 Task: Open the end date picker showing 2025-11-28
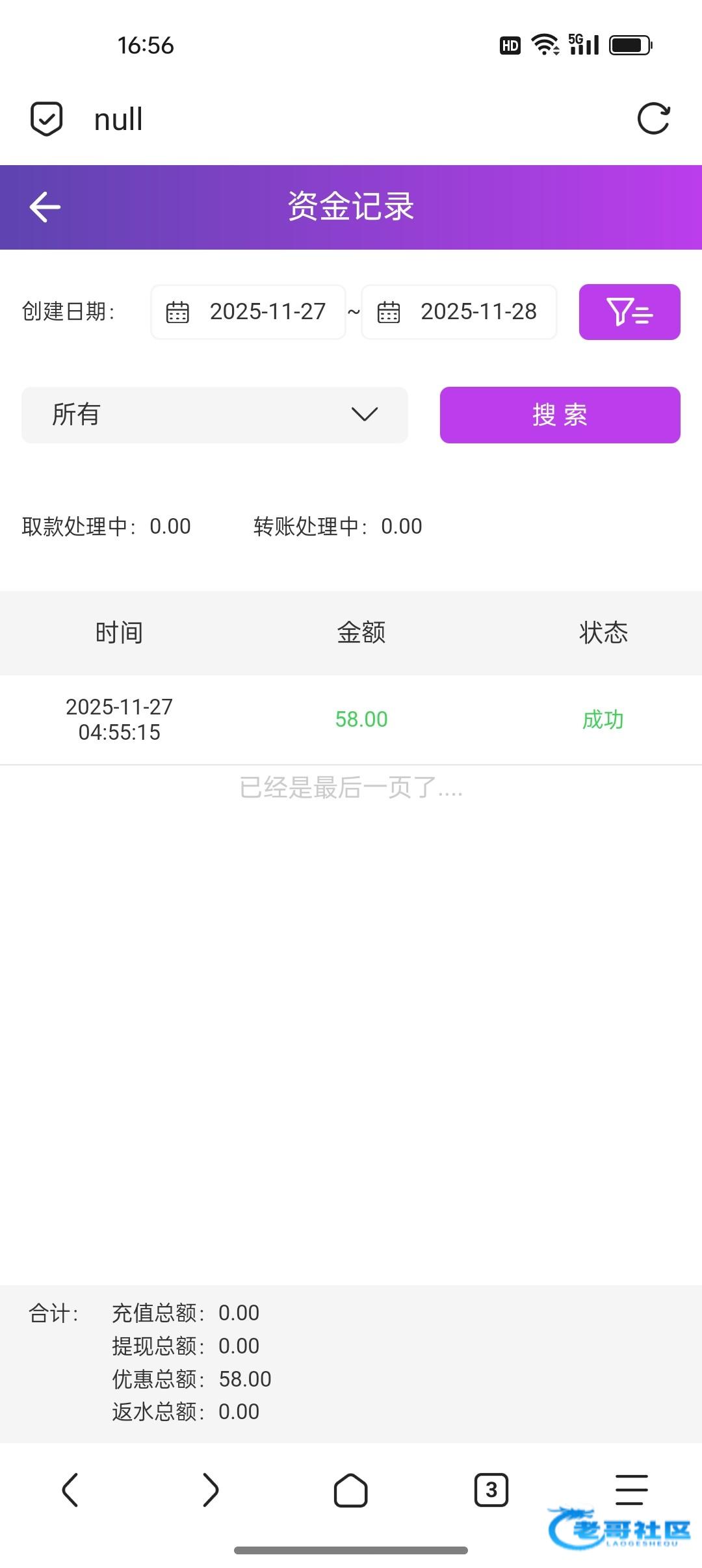[459, 312]
